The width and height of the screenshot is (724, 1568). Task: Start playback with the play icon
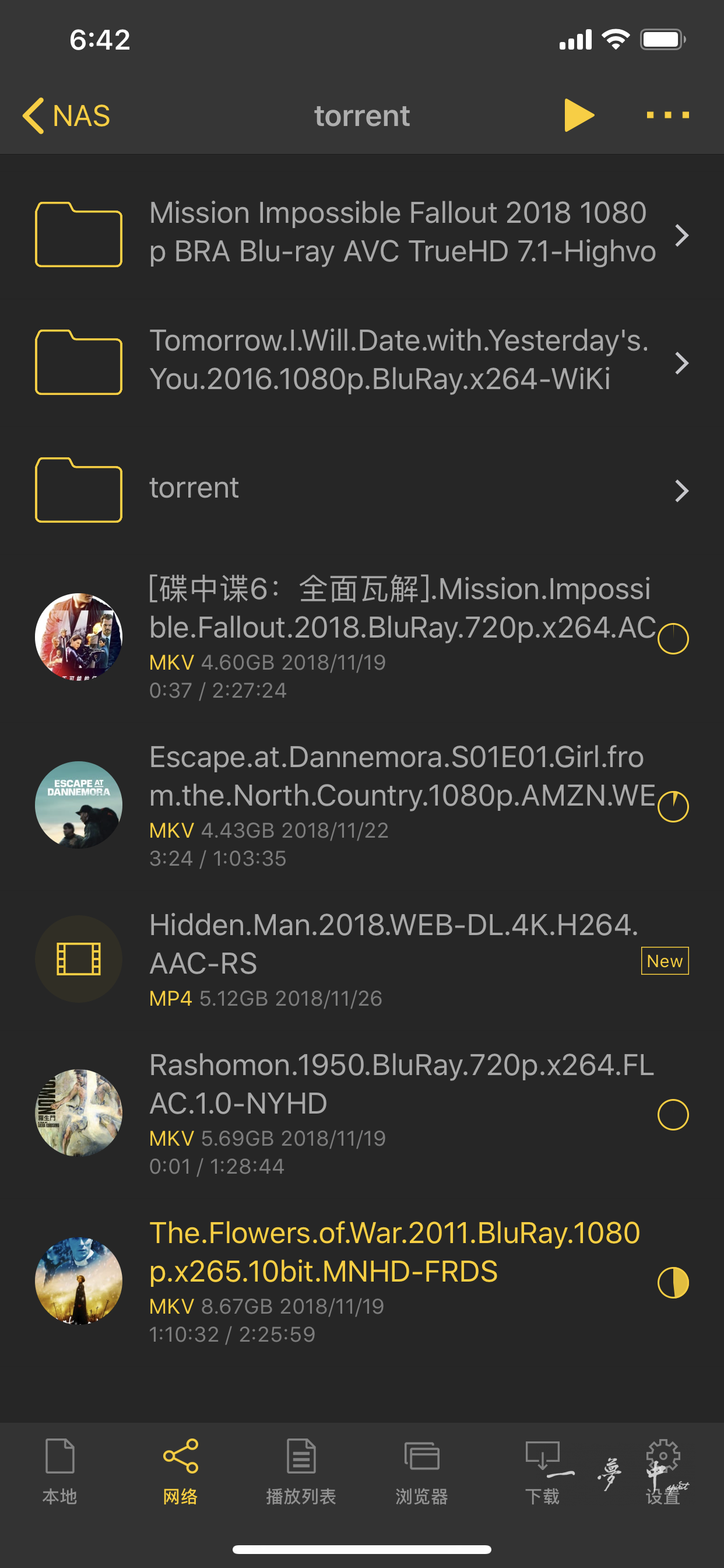[x=578, y=115]
